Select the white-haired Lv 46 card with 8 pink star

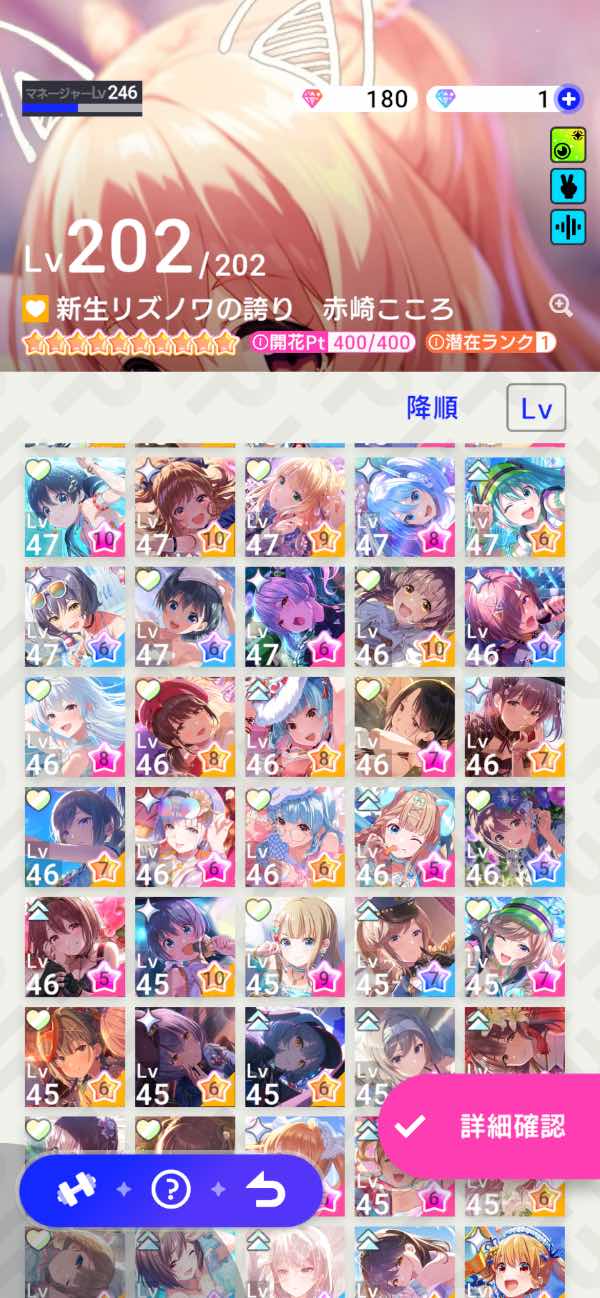point(75,727)
